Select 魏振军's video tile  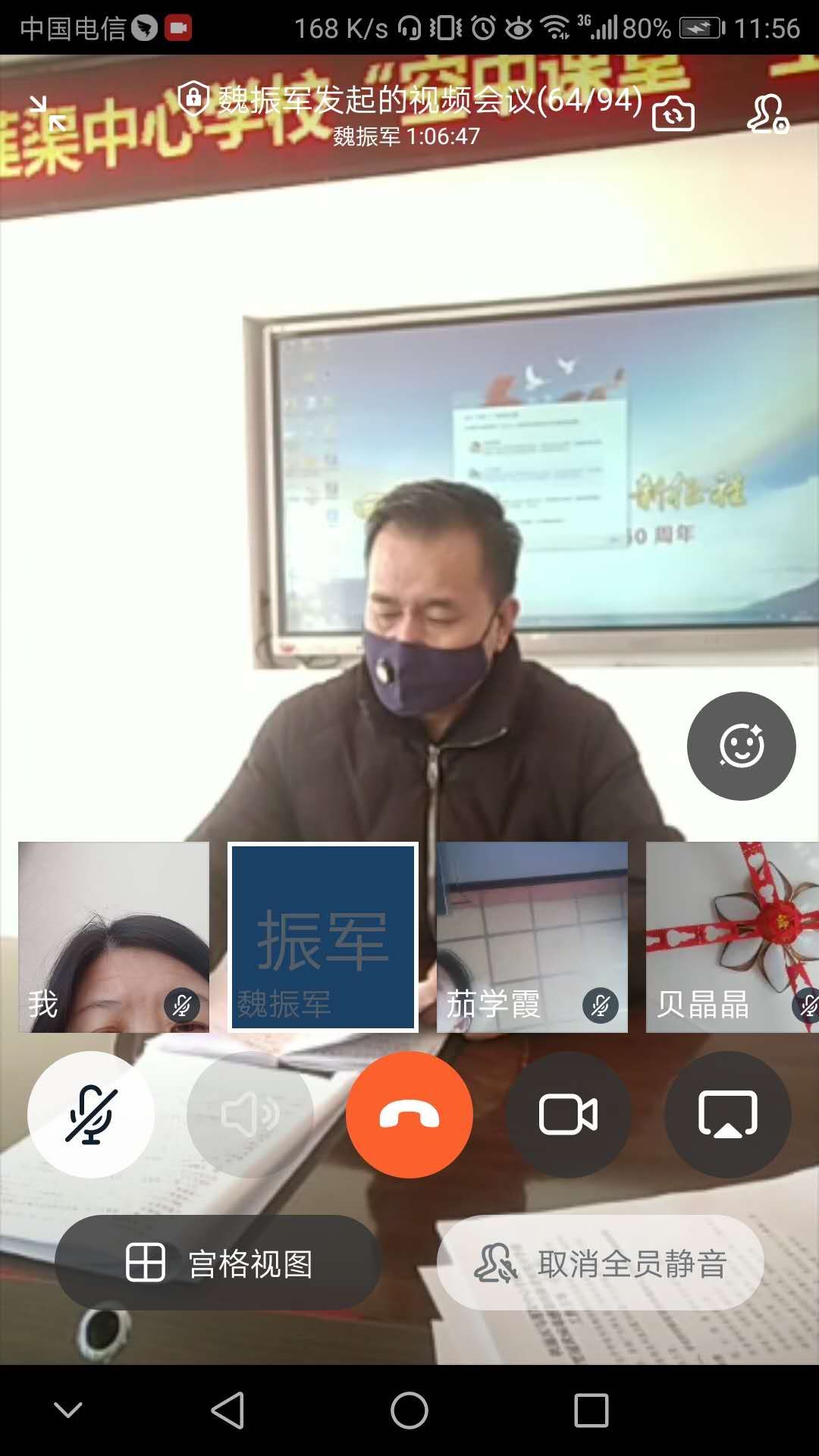click(323, 937)
